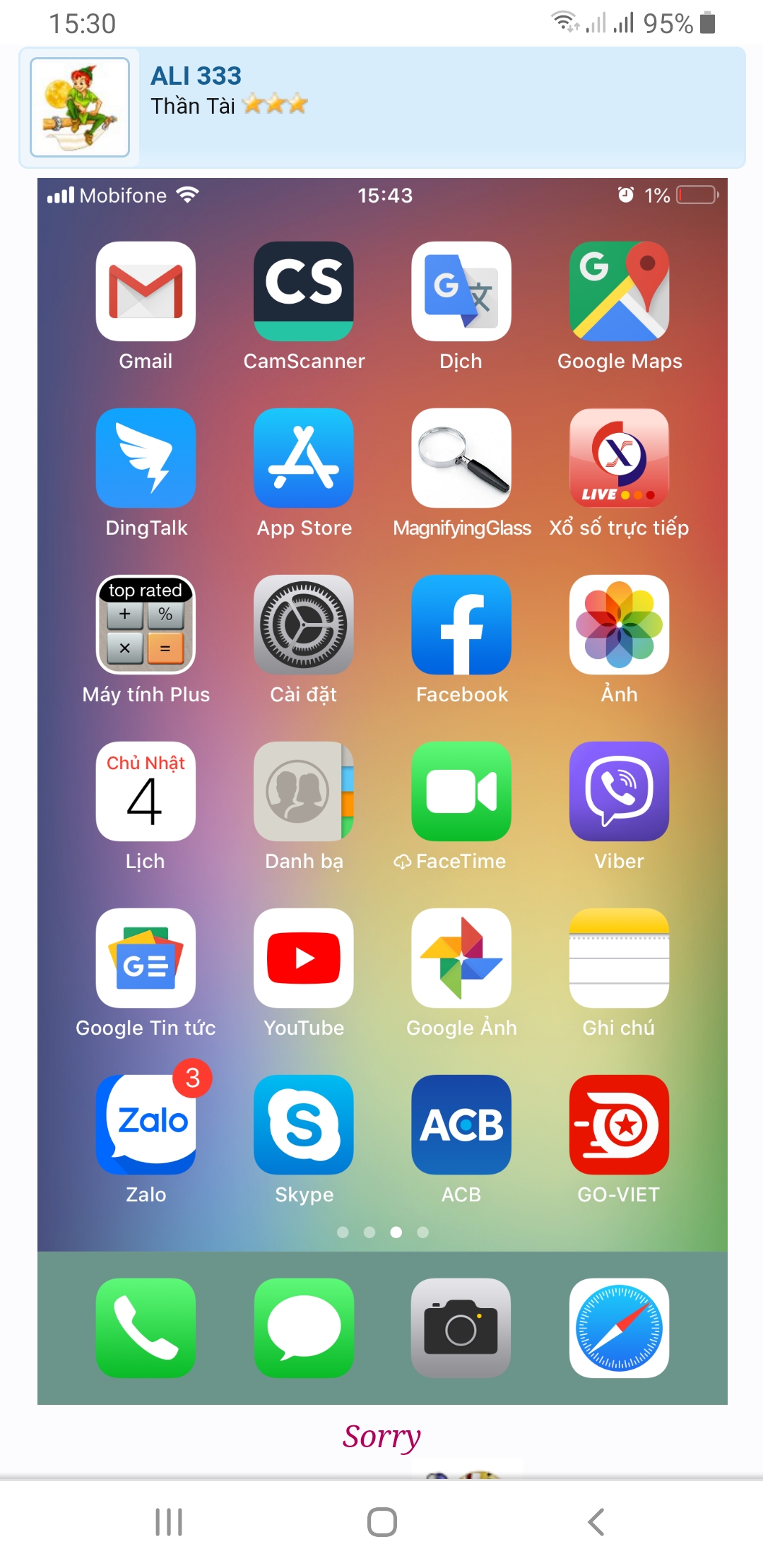763x1568 pixels.
Task: Open the posted home screen image
Action: click(382, 791)
